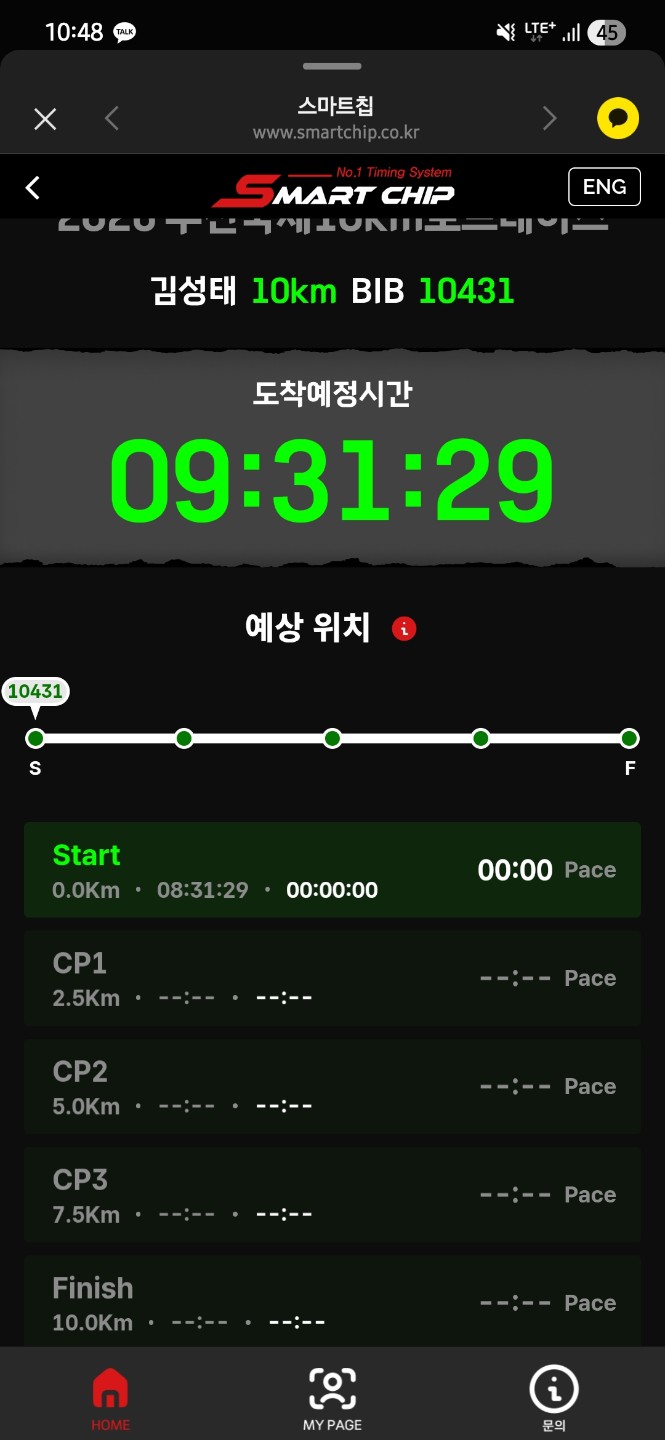Close the in-app browser with the X
Image resolution: width=665 pixels, height=1440 pixels.
point(45,119)
